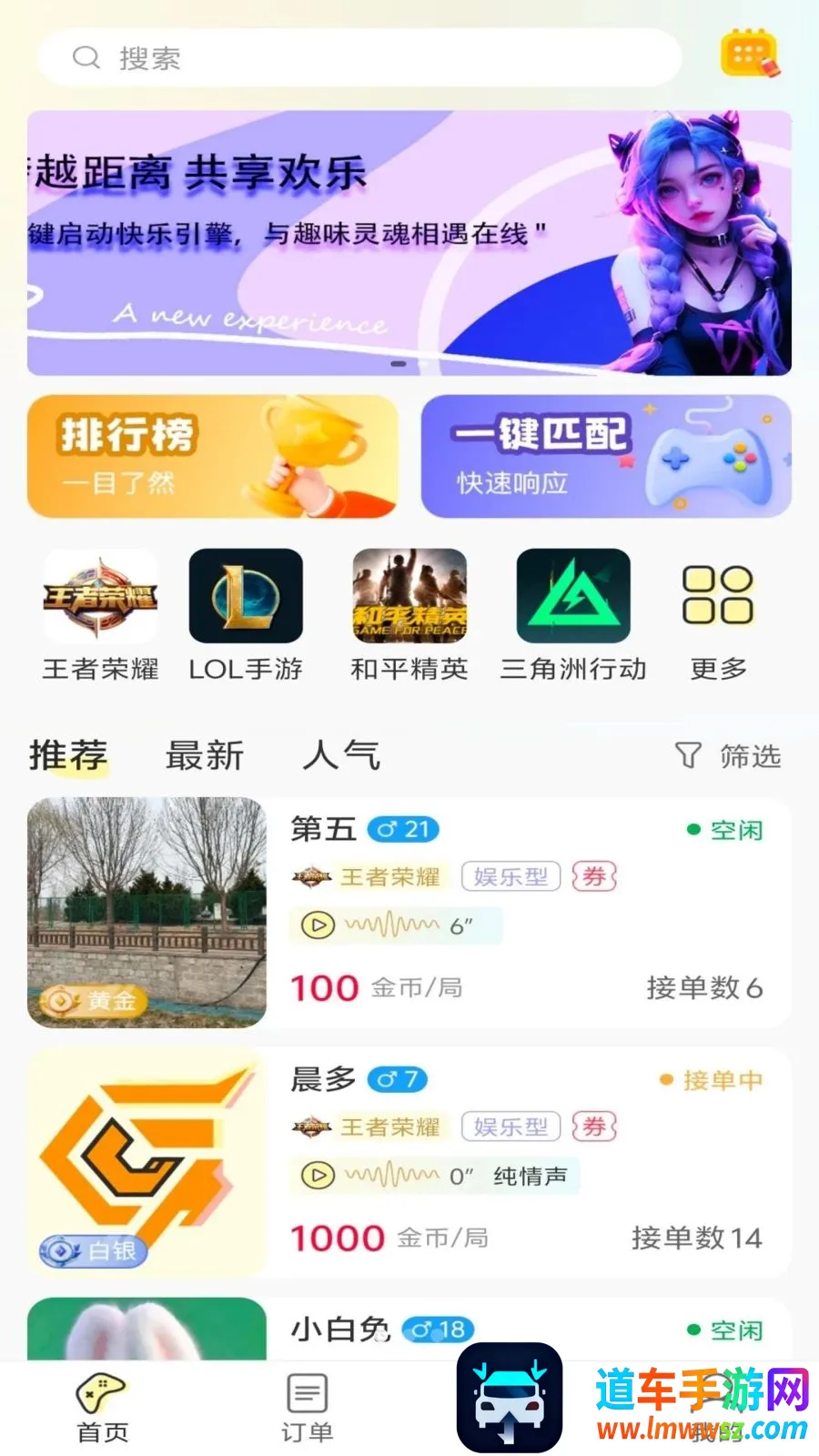Image resolution: width=819 pixels, height=1456 pixels.
Task: Open the 共享欢乐 promotional banner
Action: [x=409, y=243]
